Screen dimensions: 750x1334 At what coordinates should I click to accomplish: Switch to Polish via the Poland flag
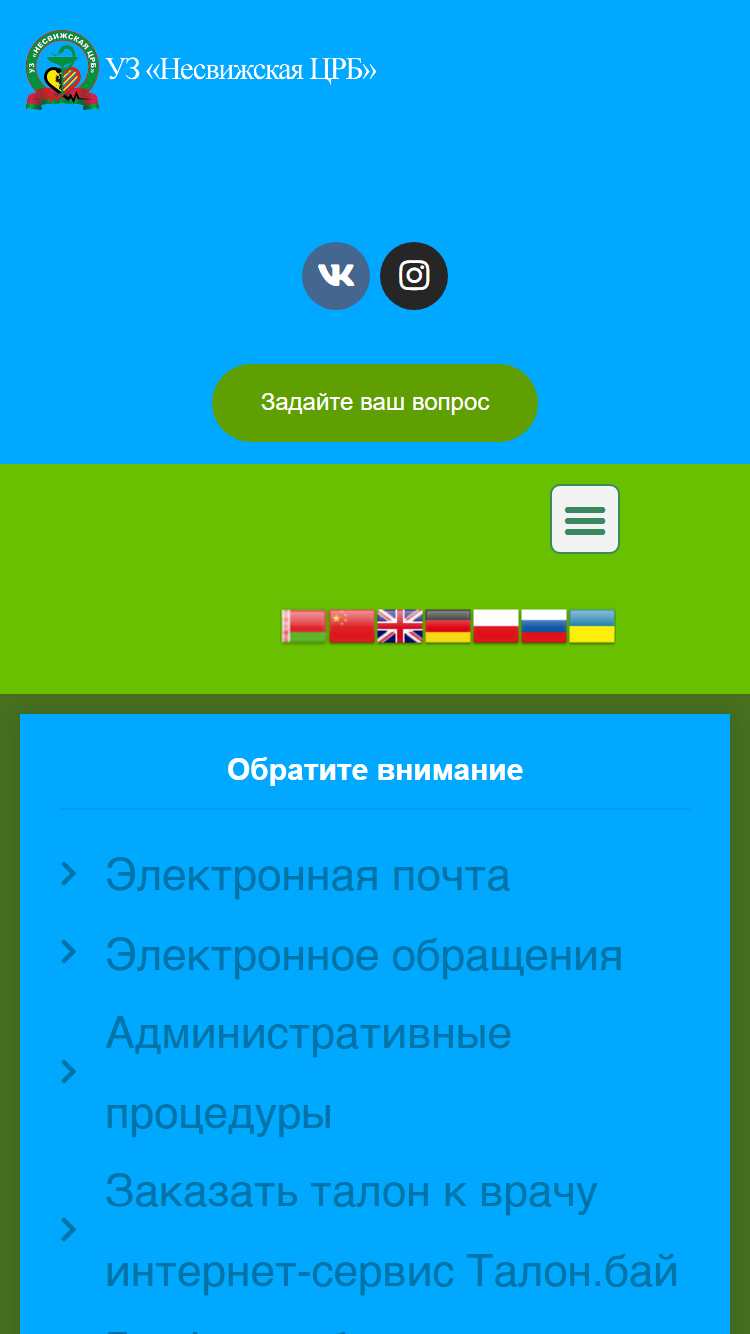coord(496,626)
